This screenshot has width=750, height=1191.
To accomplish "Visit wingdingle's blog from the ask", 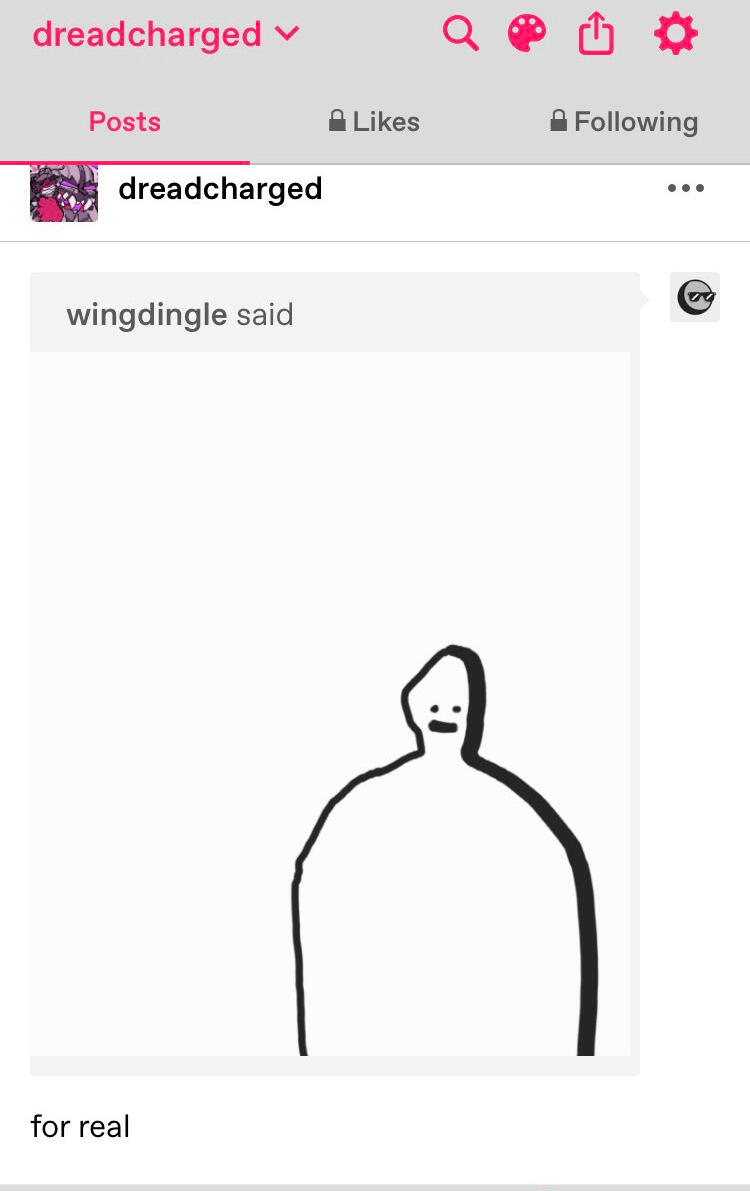I will pos(146,315).
